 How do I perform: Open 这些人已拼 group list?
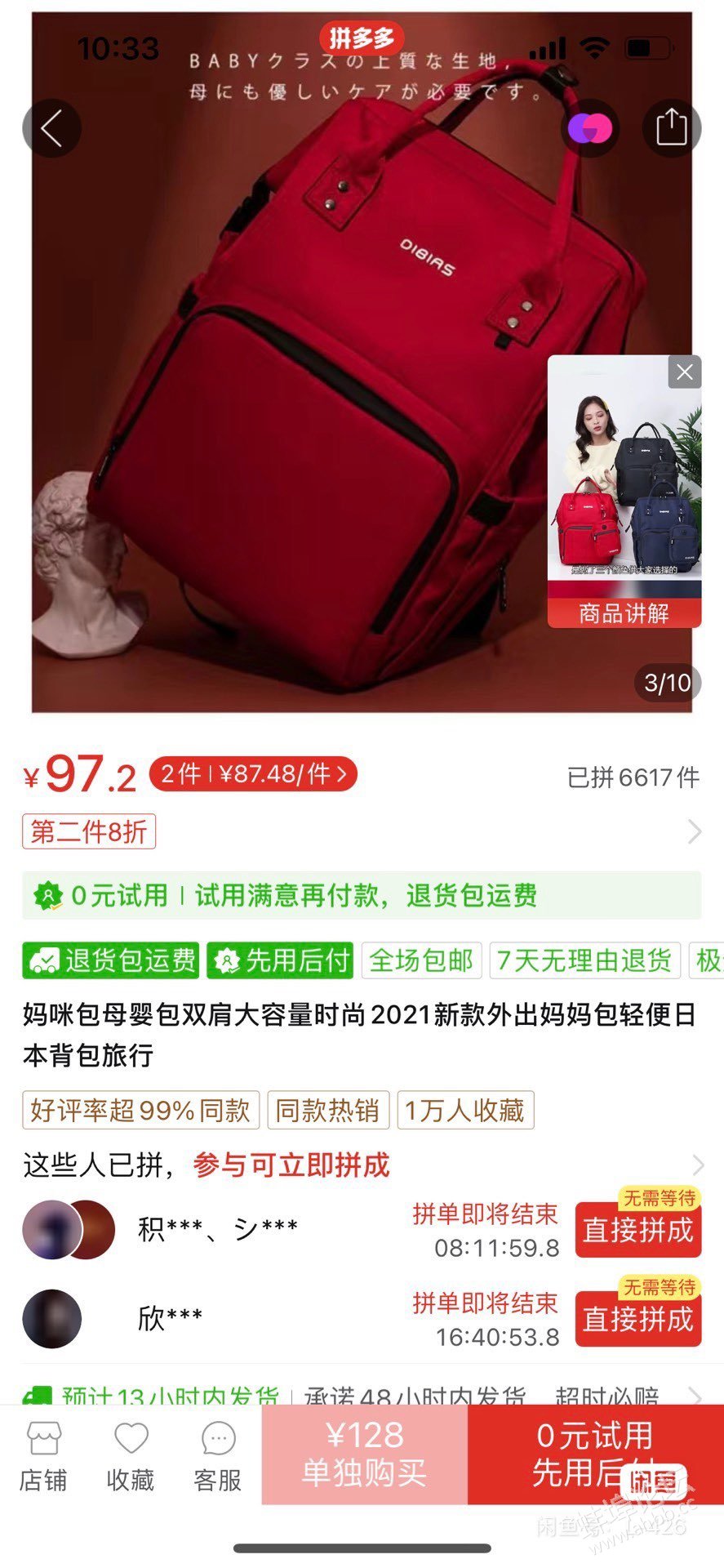[x=695, y=1165]
